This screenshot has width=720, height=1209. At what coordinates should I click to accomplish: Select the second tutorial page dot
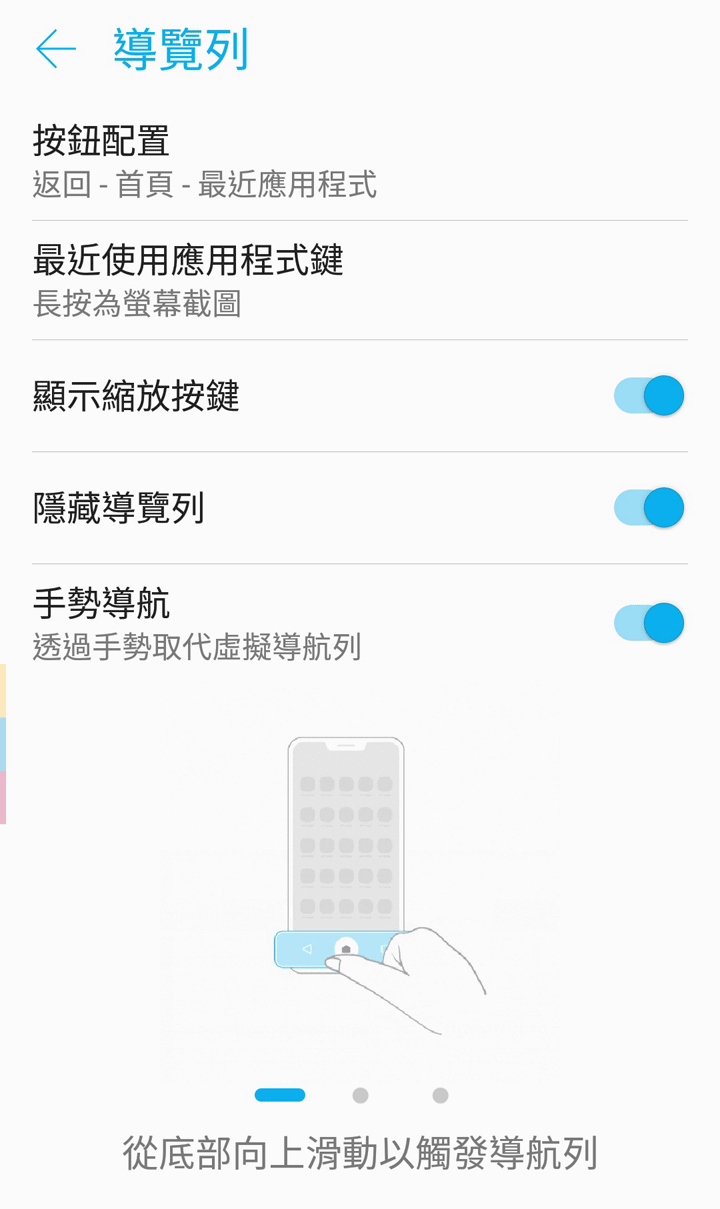pyautogui.click(x=360, y=1095)
